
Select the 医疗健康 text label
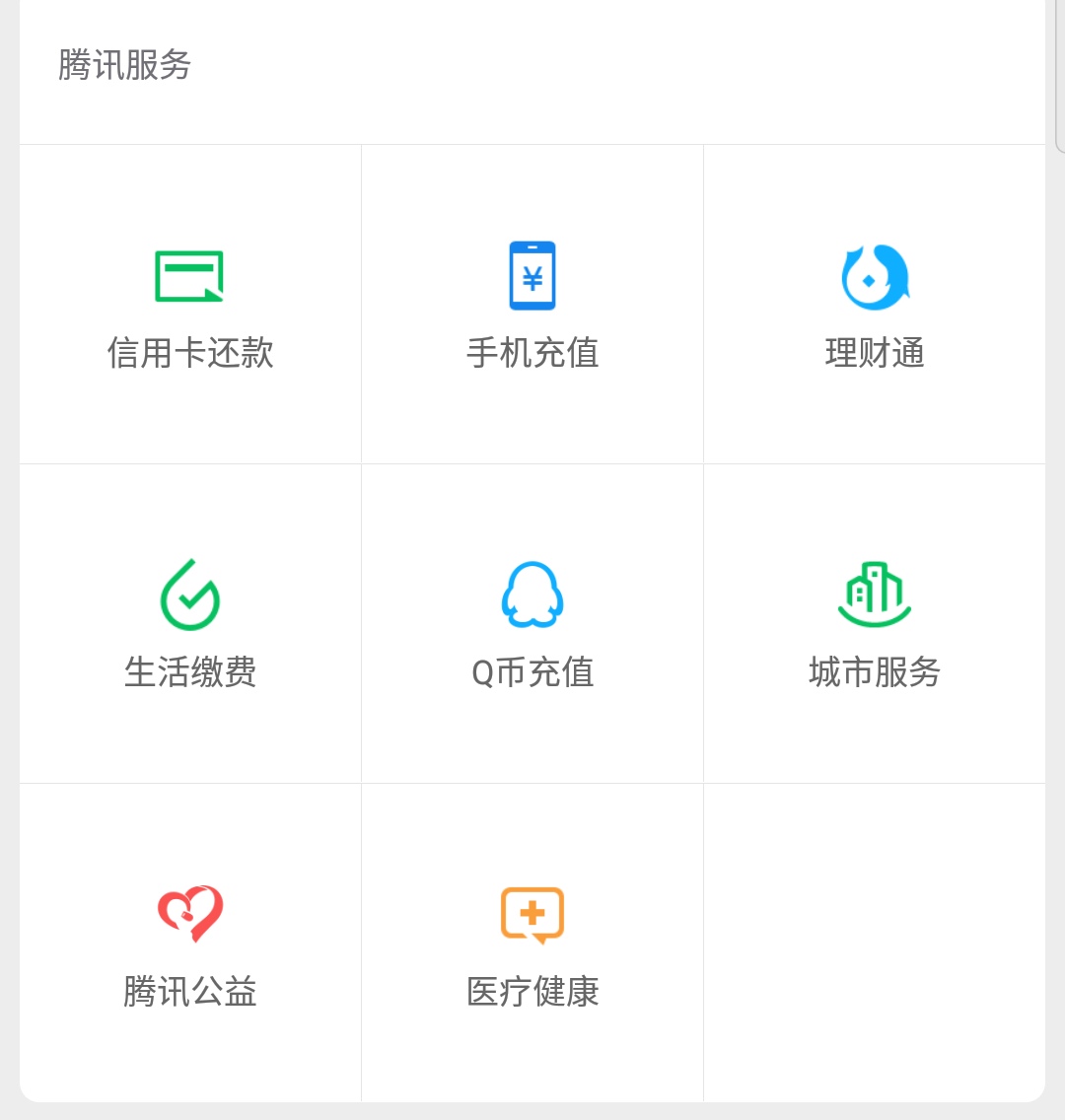click(x=532, y=993)
